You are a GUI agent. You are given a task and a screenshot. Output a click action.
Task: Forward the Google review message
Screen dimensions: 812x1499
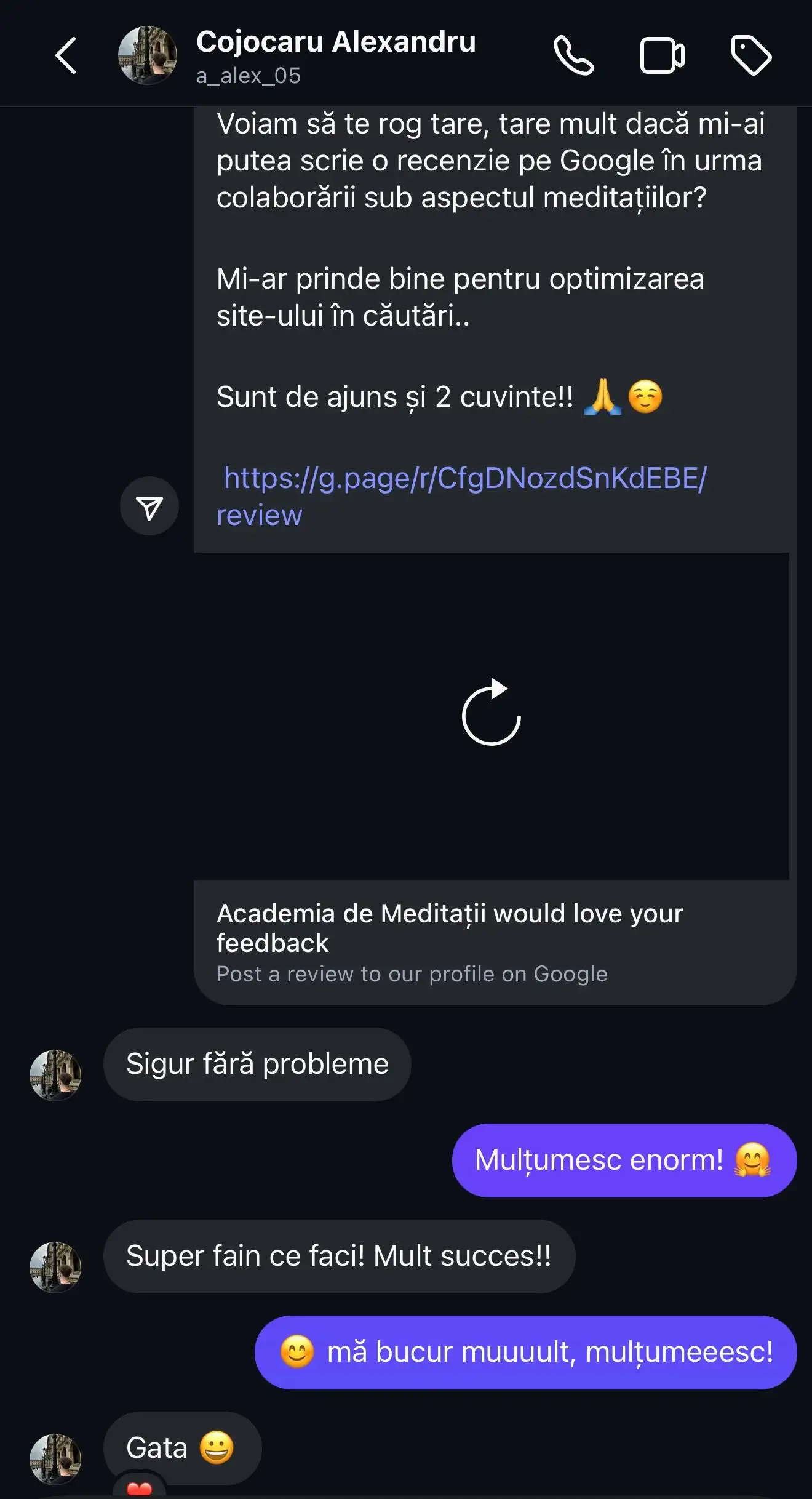click(149, 506)
